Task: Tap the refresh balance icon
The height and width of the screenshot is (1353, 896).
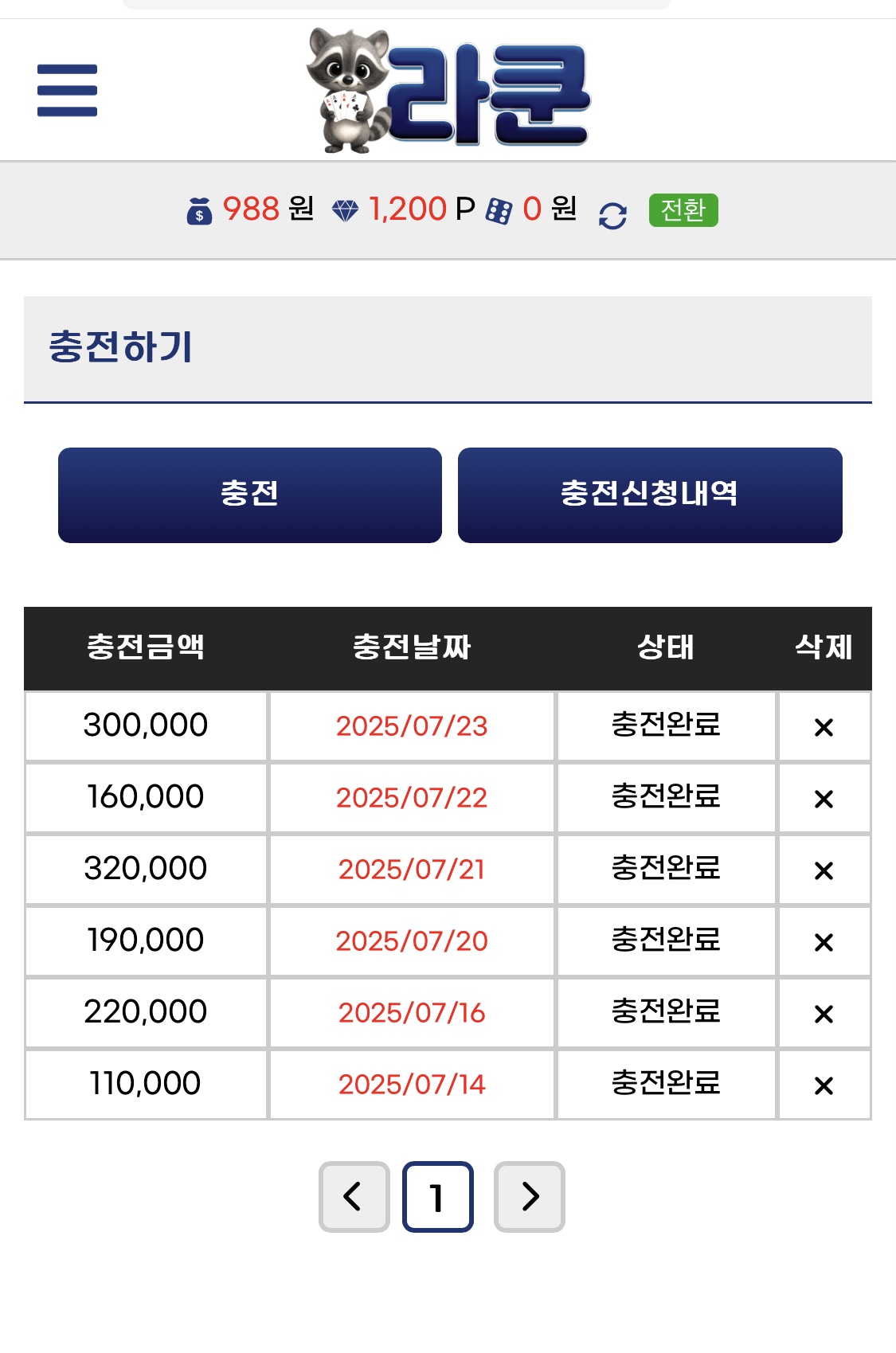Action: (612, 215)
